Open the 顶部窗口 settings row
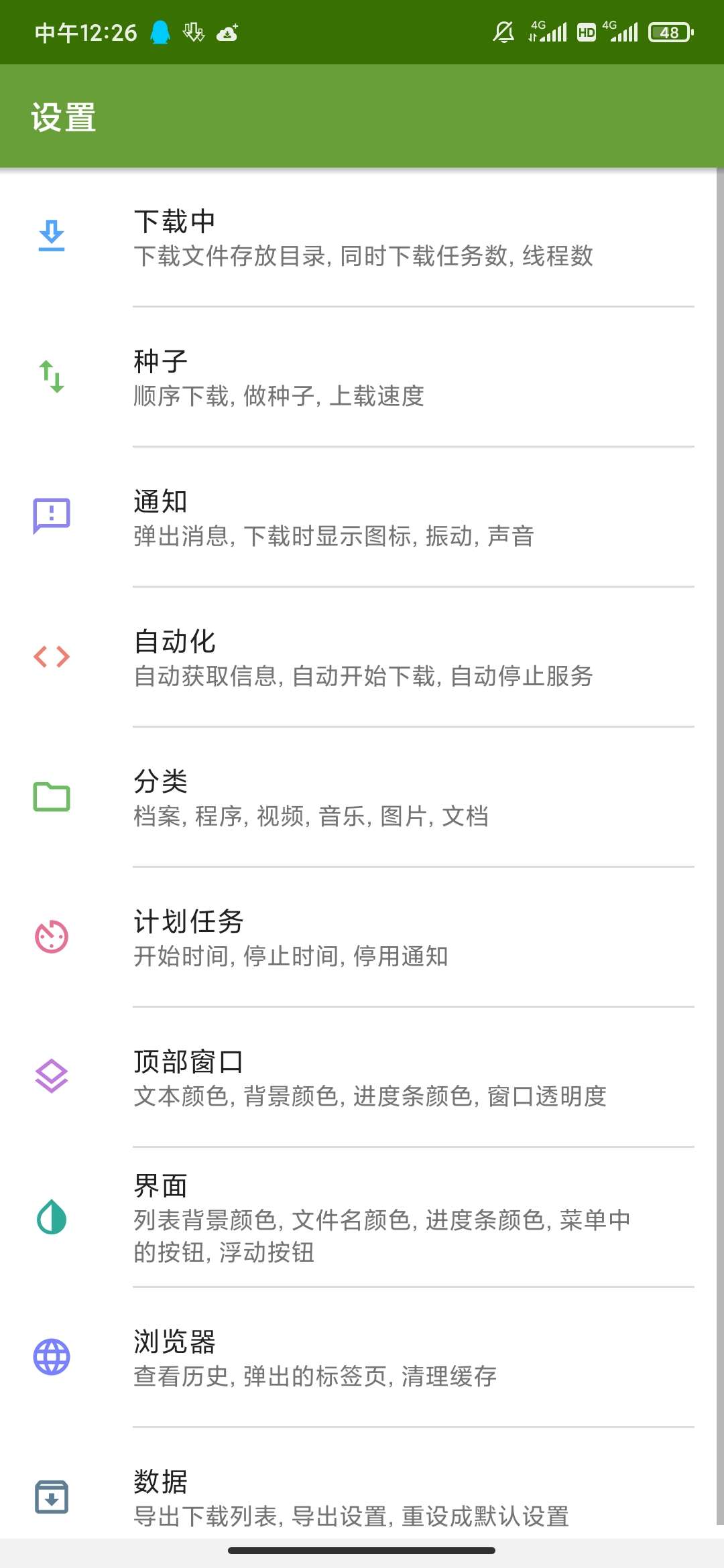The height and width of the screenshot is (1568, 724). (362, 1077)
